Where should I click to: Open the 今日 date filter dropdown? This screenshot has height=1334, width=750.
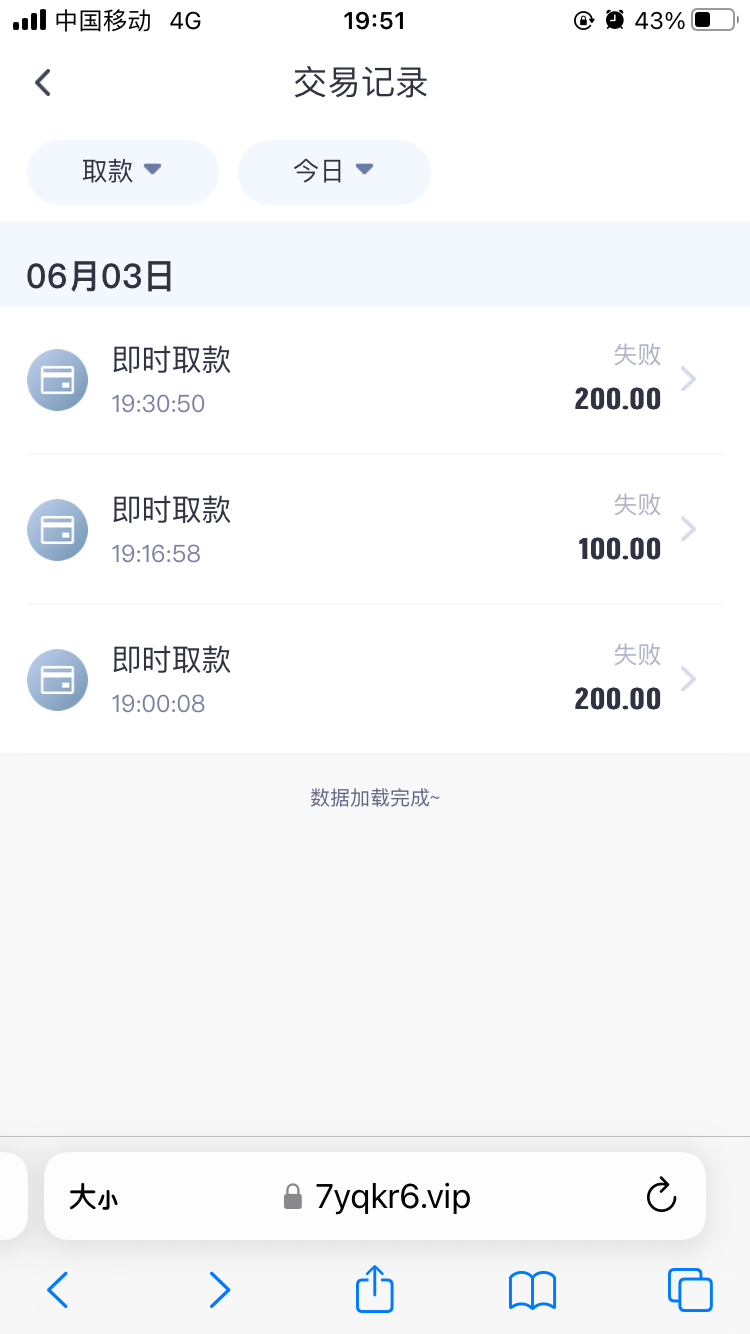coord(334,172)
